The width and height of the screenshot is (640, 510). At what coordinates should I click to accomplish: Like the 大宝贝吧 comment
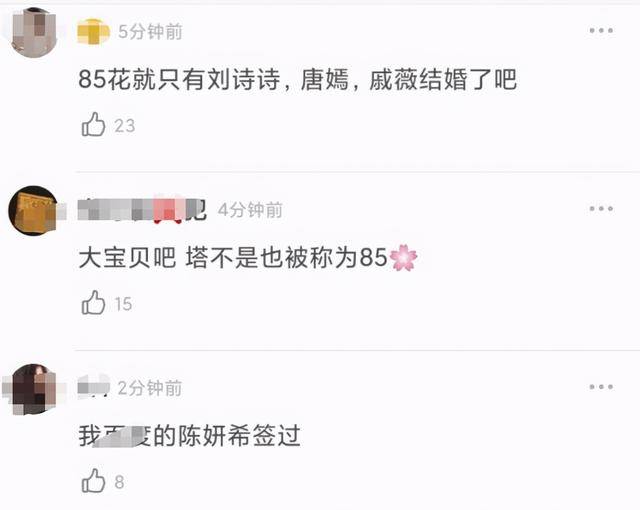(93, 303)
